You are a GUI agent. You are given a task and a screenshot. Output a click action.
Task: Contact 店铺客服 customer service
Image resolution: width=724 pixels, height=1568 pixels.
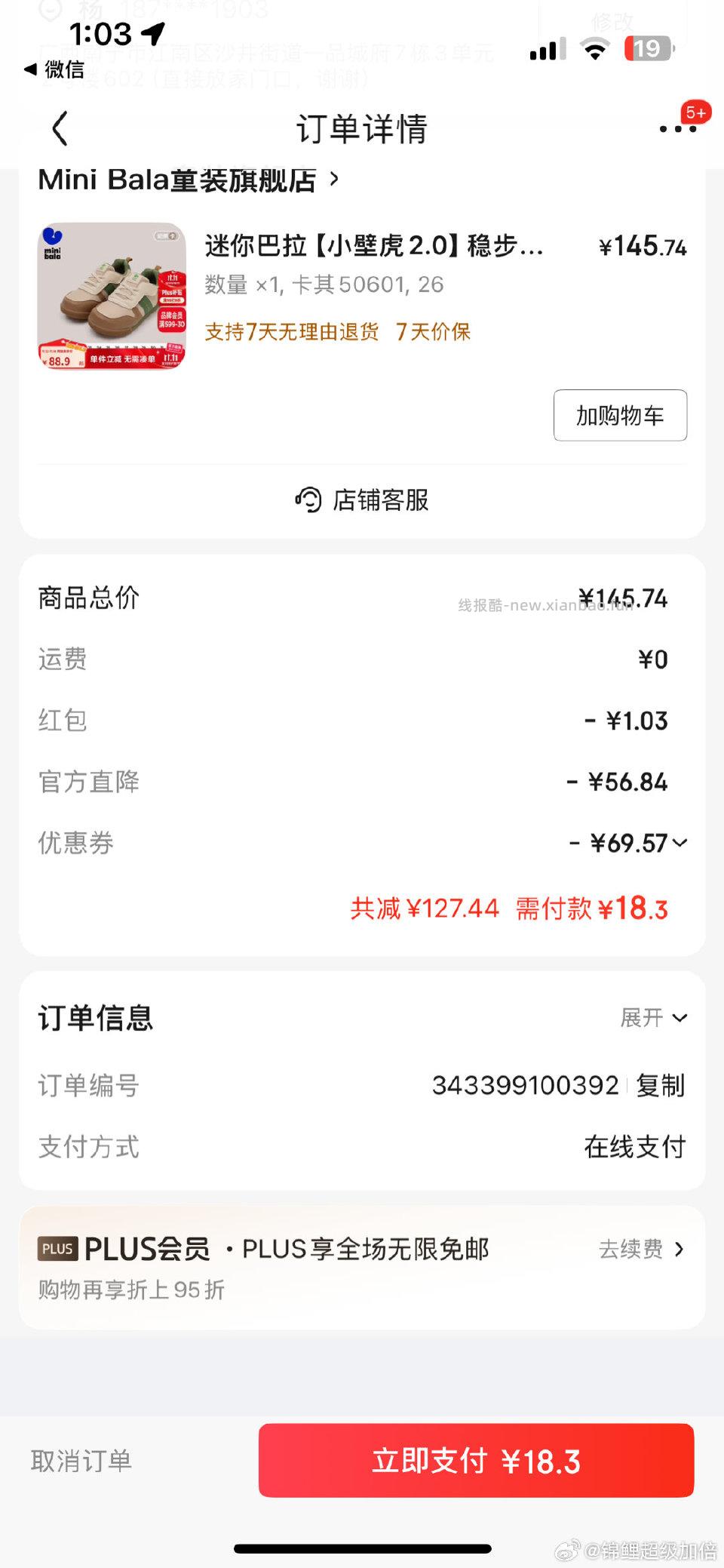pos(360,500)
